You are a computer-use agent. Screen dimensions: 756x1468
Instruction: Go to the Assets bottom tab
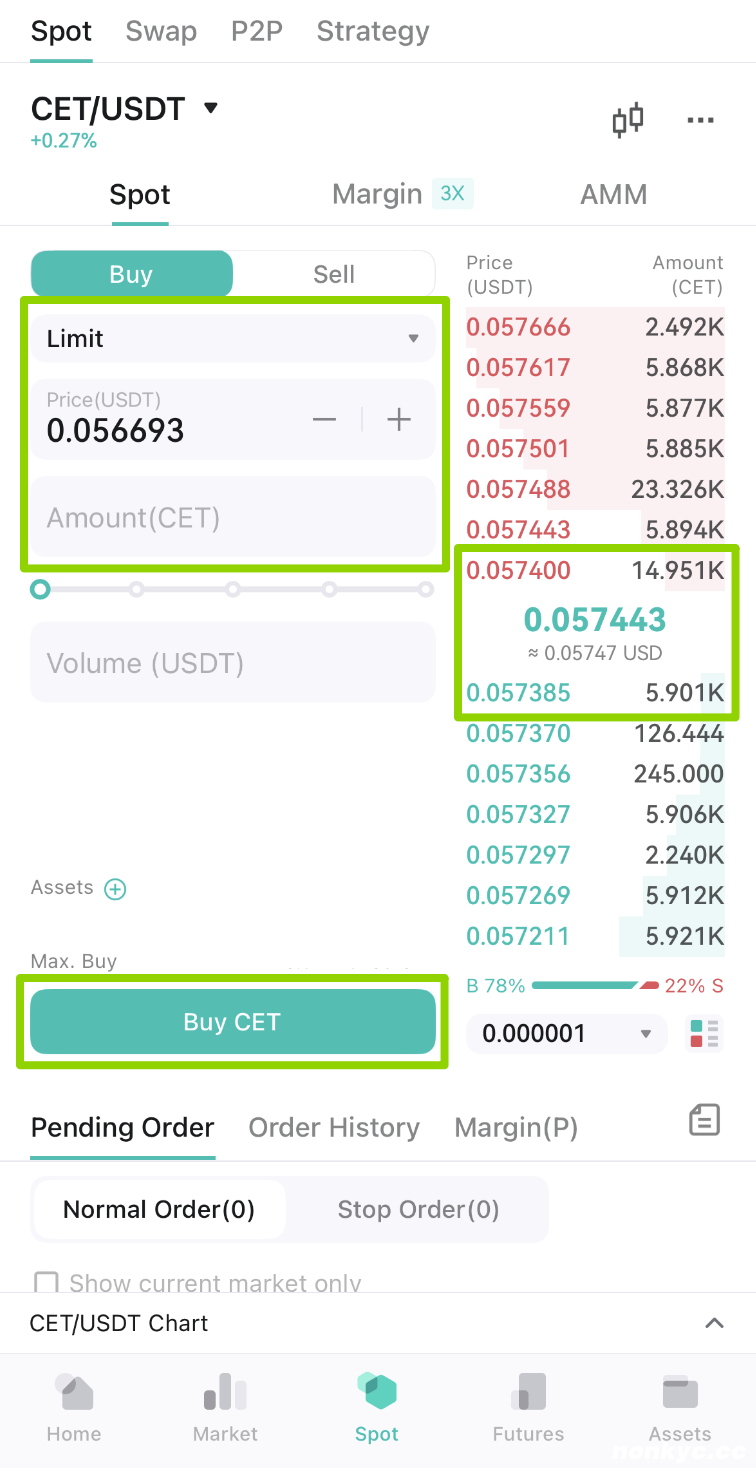tap(680, 1408)
